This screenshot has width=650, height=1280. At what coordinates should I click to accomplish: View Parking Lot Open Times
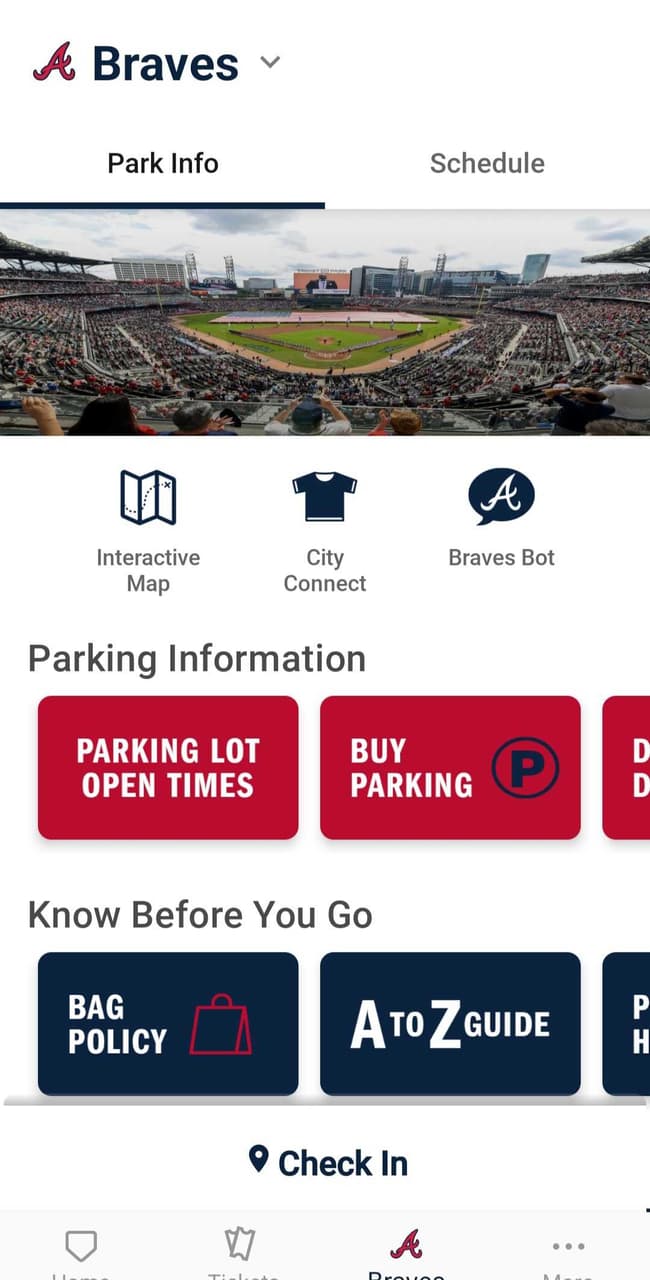[168, 767]
